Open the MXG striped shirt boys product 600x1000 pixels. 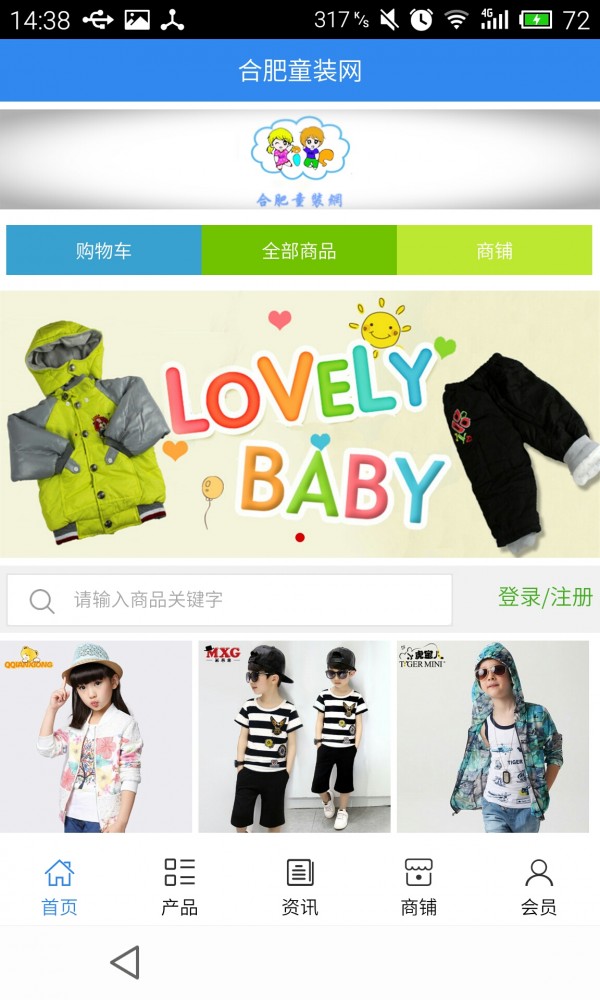tap(294, 736)
